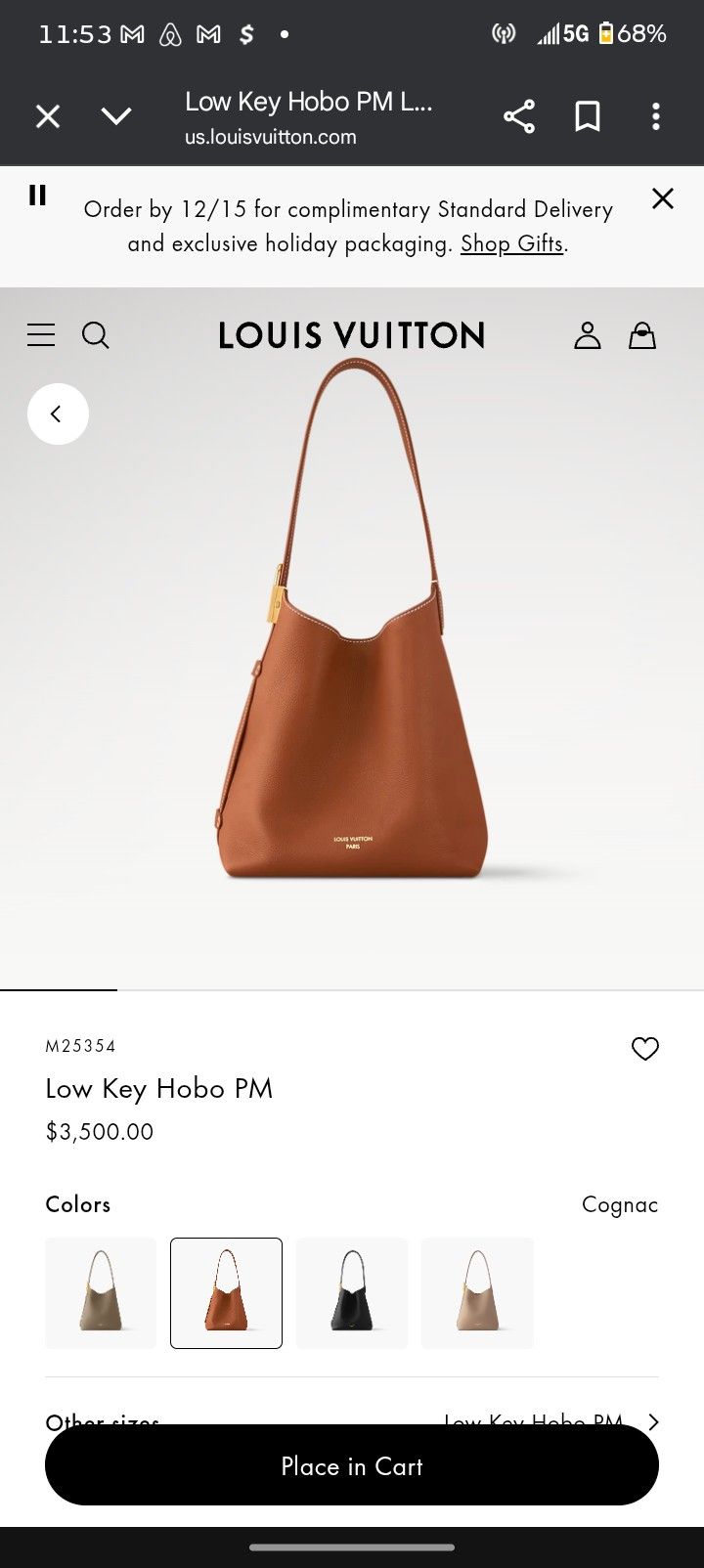
Task: Open the Louis Vuitton hamburger menu
Action: [x=40, y=335]
